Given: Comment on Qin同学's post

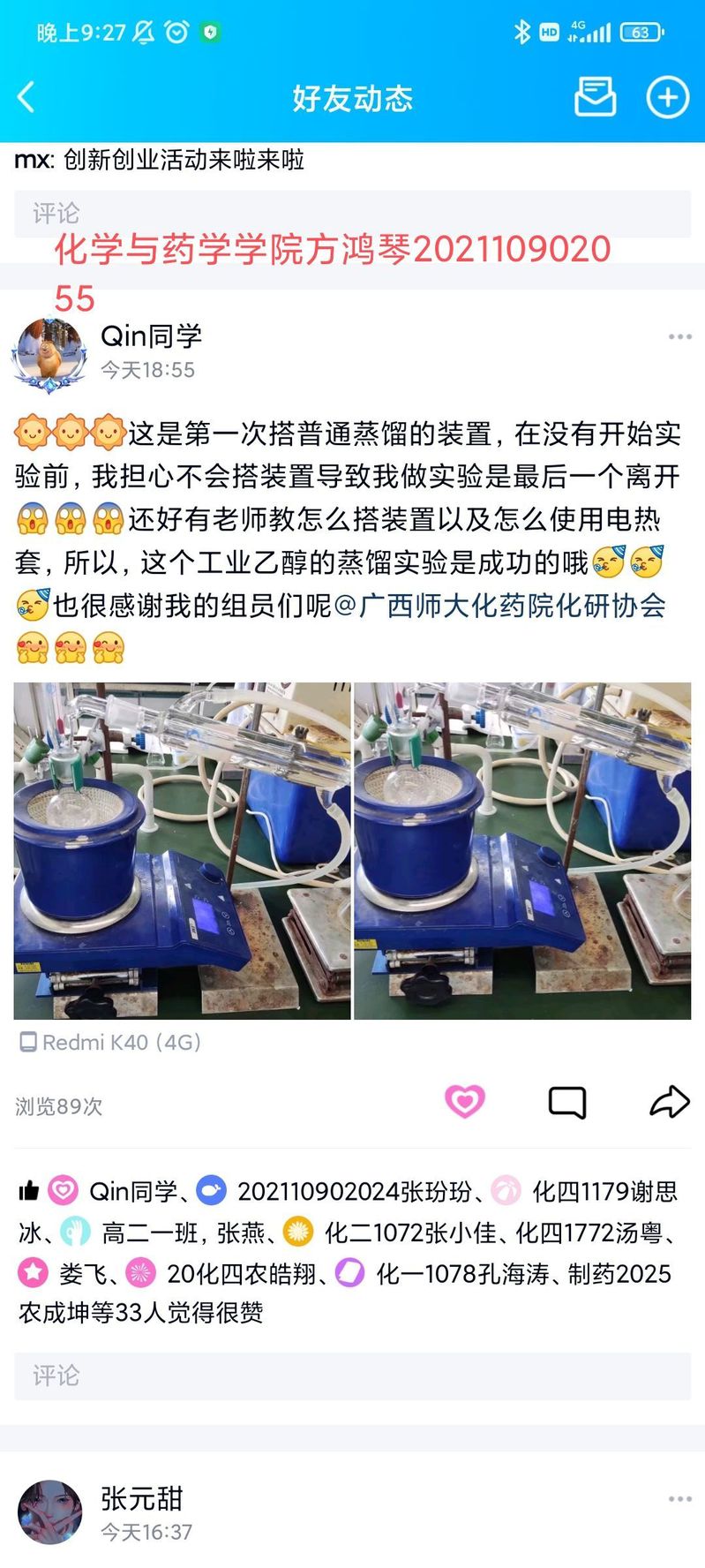Looking at the screenshot, I should 566,1102.
